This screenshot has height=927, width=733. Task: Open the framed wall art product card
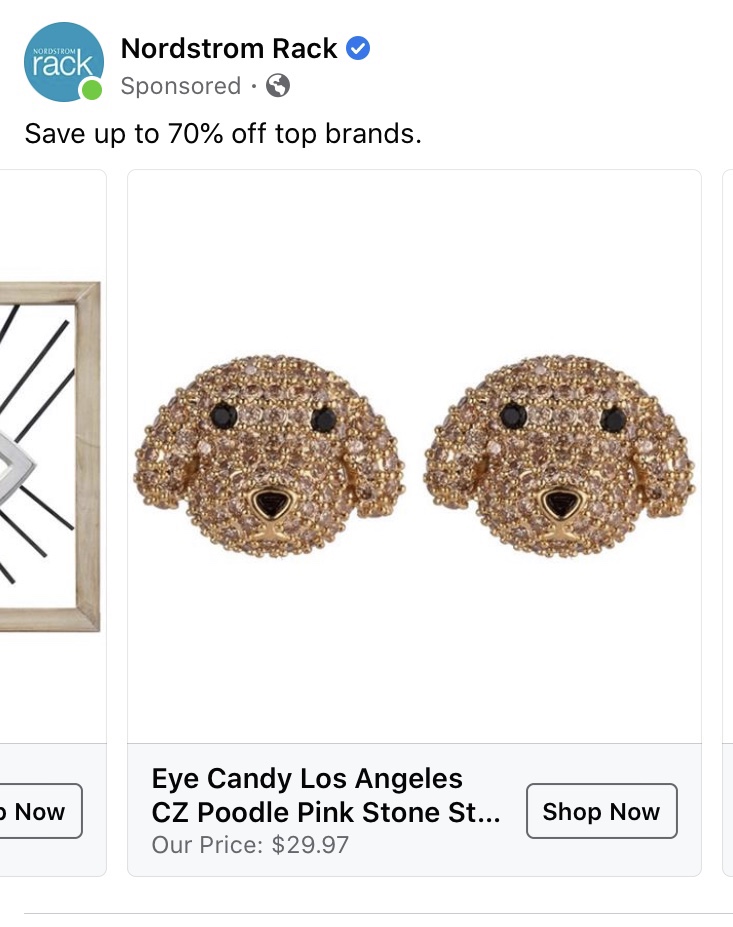(x=50, y=456)
